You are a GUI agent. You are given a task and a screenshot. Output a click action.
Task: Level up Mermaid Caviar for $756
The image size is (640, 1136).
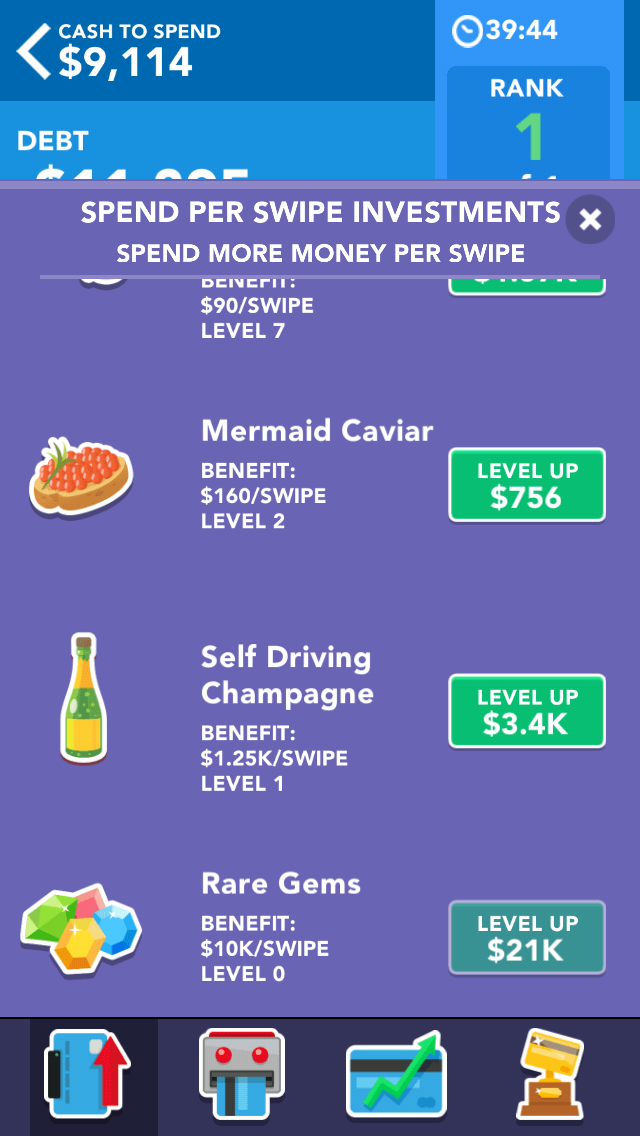point(527,485)
